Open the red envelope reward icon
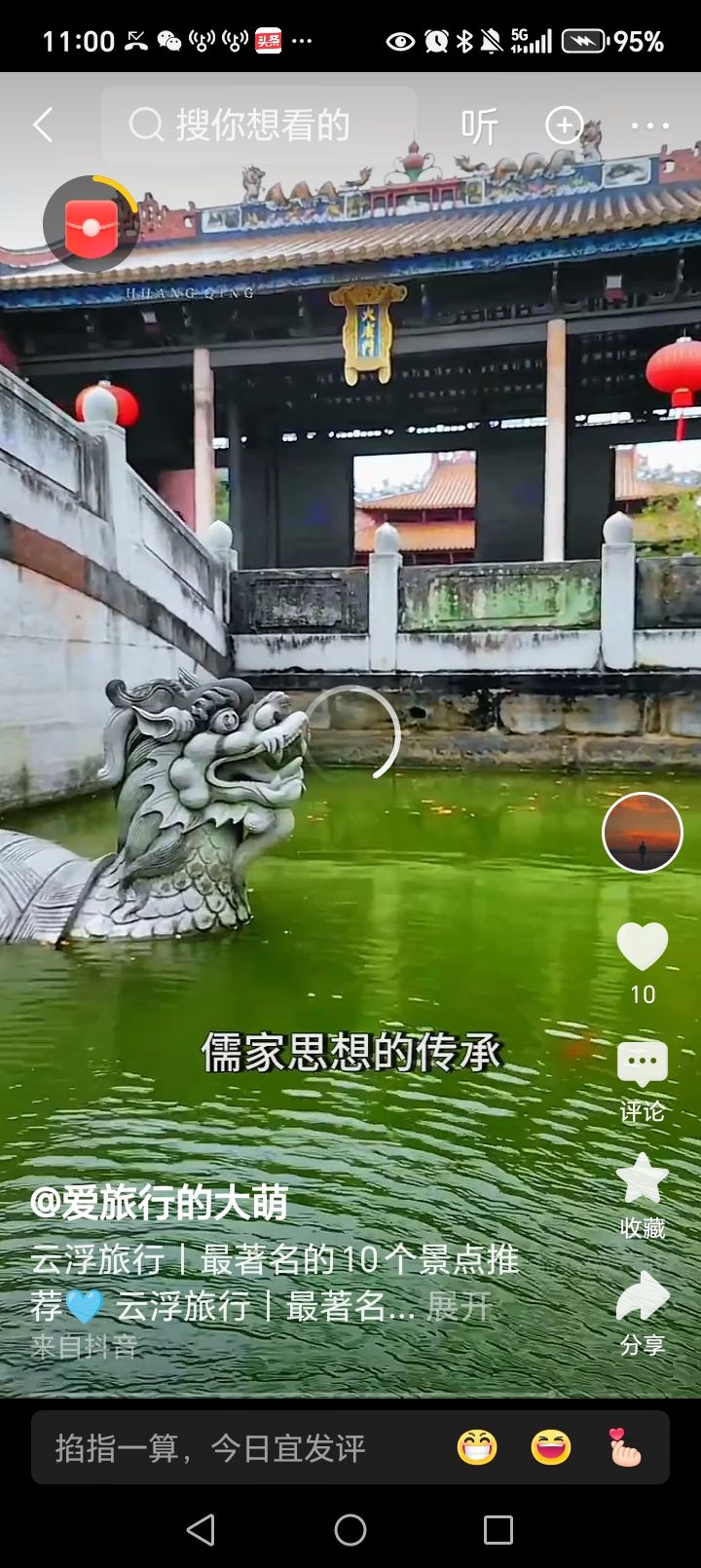Image resolution: width=701 pixels, height=1568 pixels. (92, 225)
